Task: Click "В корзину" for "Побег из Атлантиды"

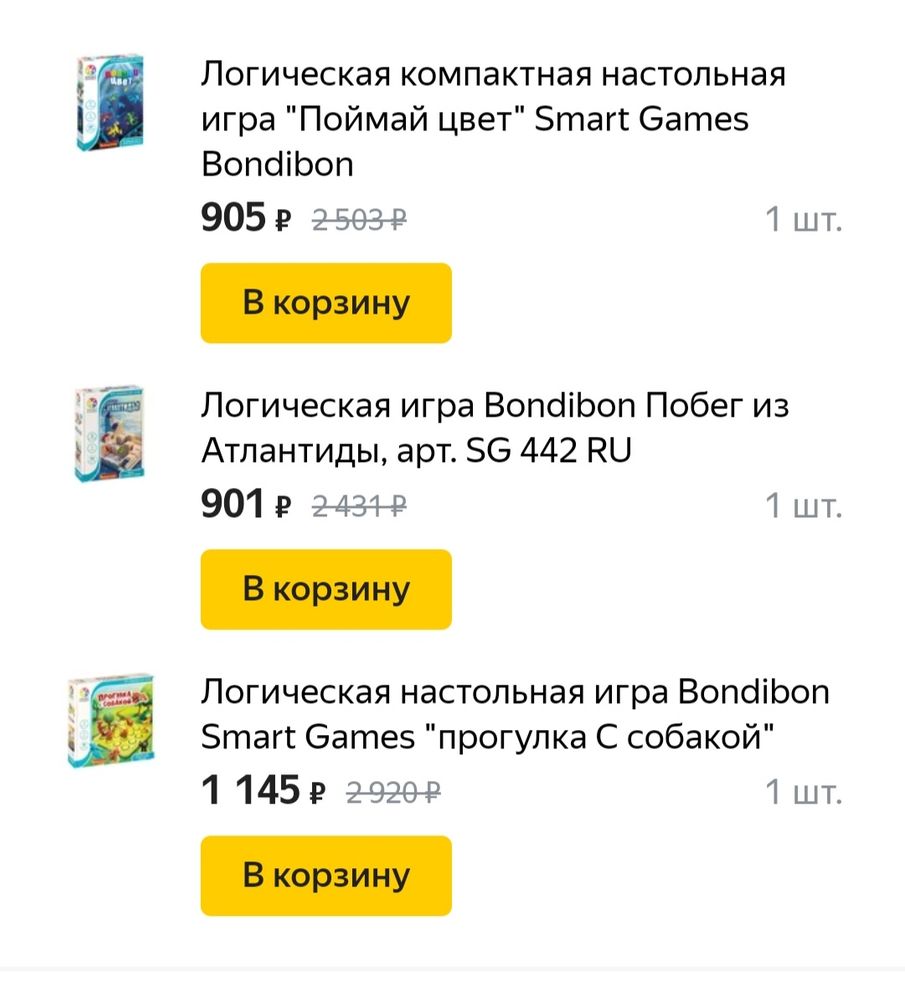Action: click(x=325, y=588)
